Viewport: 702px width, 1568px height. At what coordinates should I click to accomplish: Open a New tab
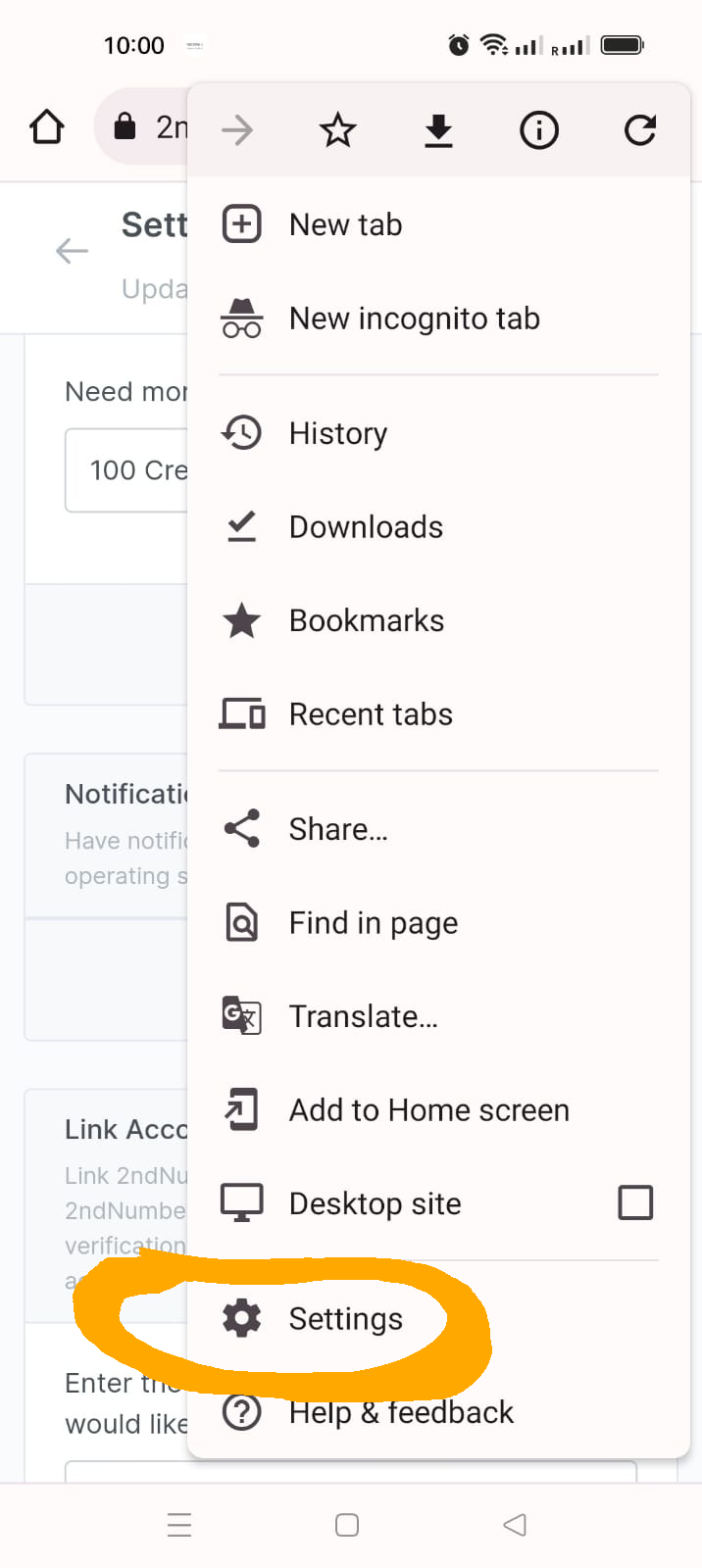pyautogui.click(x=345, y=224)
